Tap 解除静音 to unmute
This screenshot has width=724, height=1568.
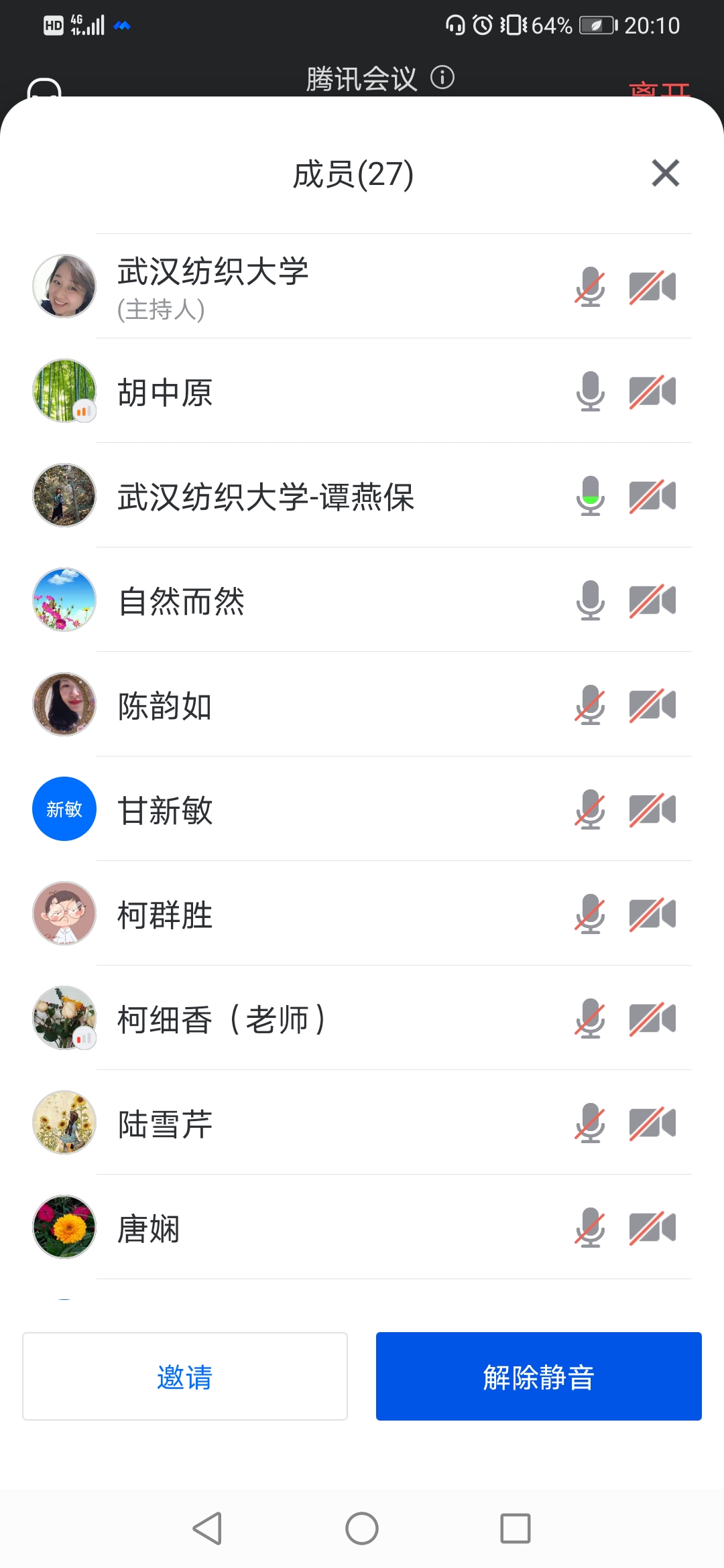tap(538, 1376)
